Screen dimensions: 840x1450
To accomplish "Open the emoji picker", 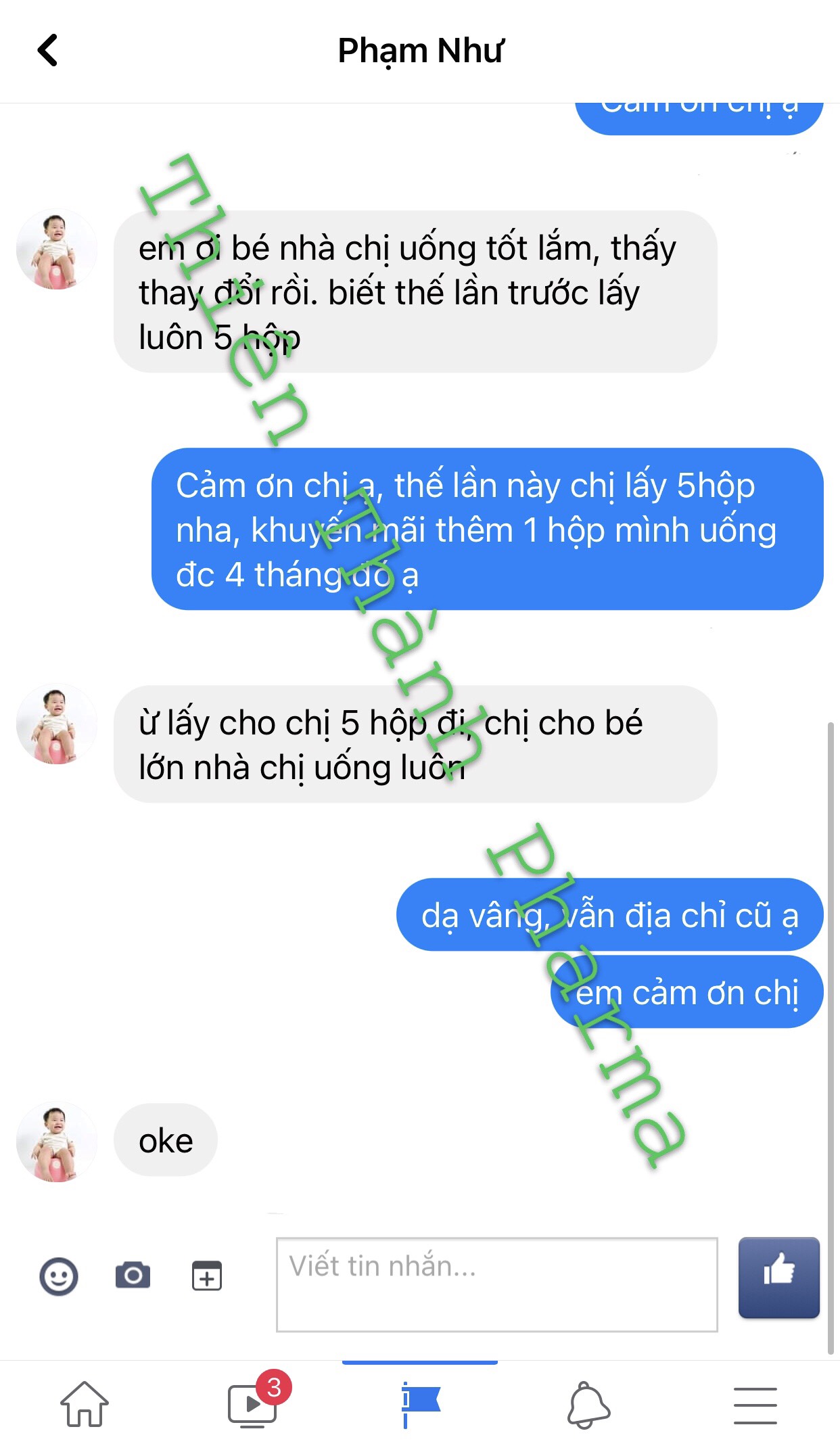I will pyautogui.click(x=59, y=1276).
